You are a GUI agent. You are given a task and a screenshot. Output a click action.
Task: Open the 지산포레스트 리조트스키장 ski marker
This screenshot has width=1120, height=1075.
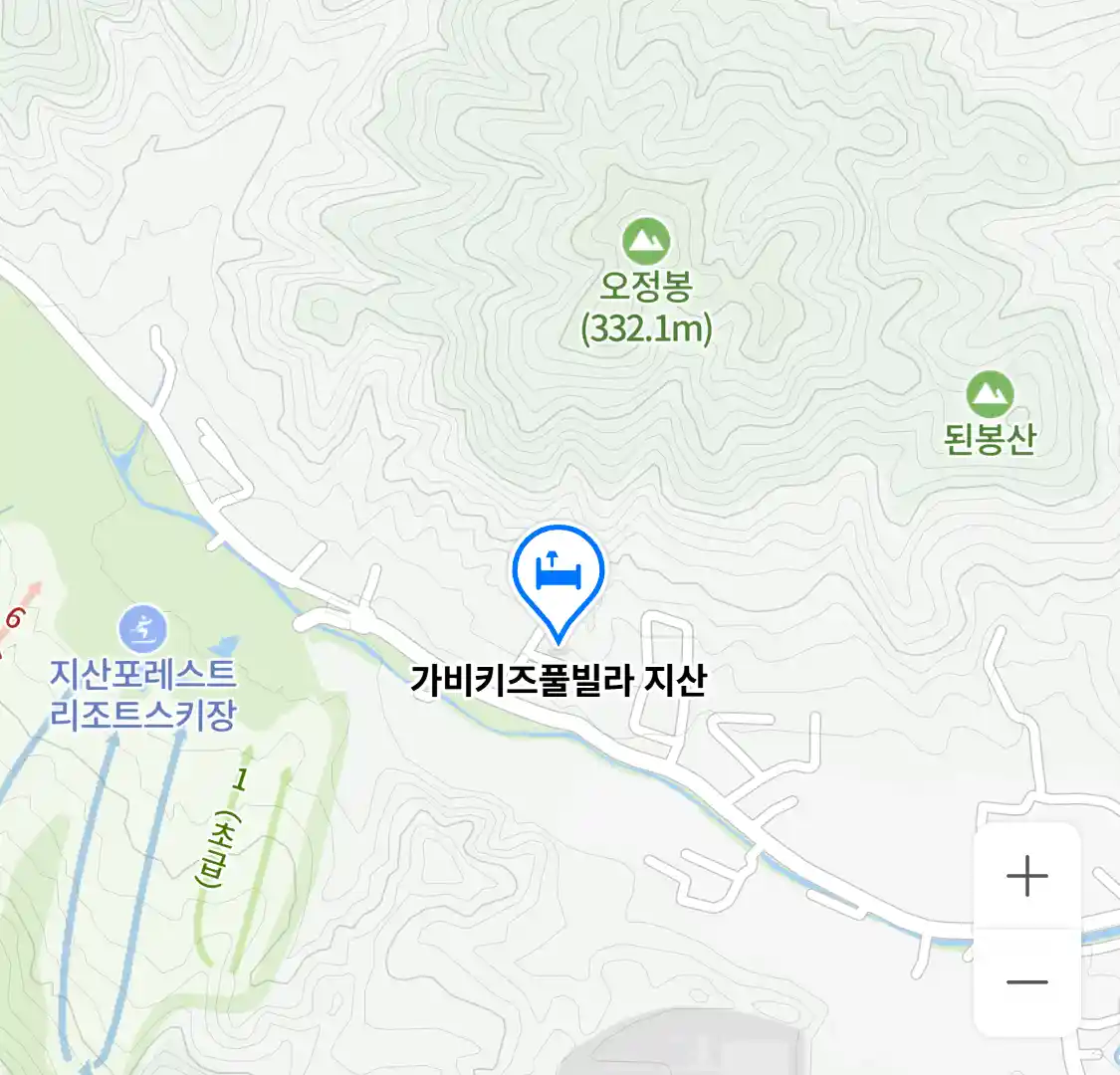[x=143, y=629]
